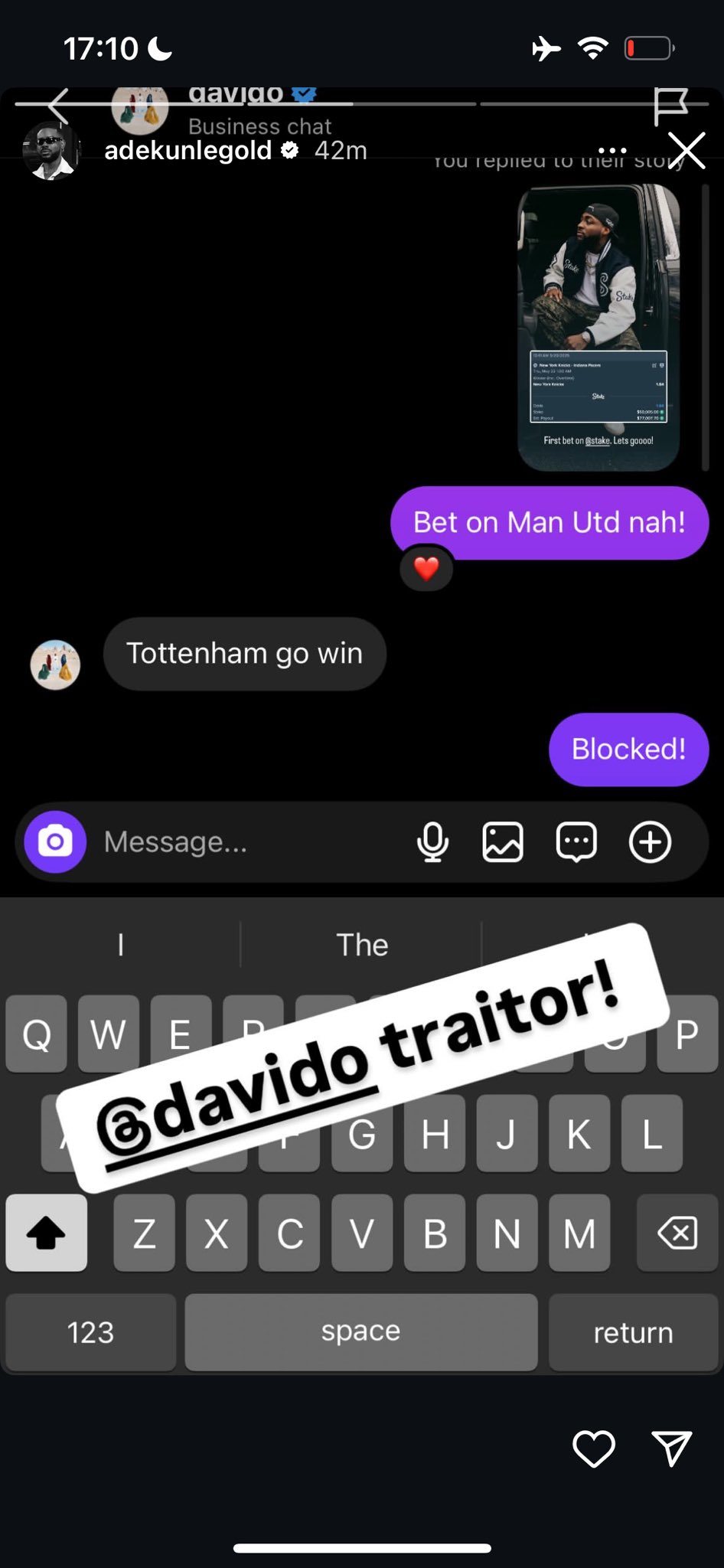724x1568 pixels.
Task: Select the predictive text suggestion 'The'
Action: [x=362, y=945]
